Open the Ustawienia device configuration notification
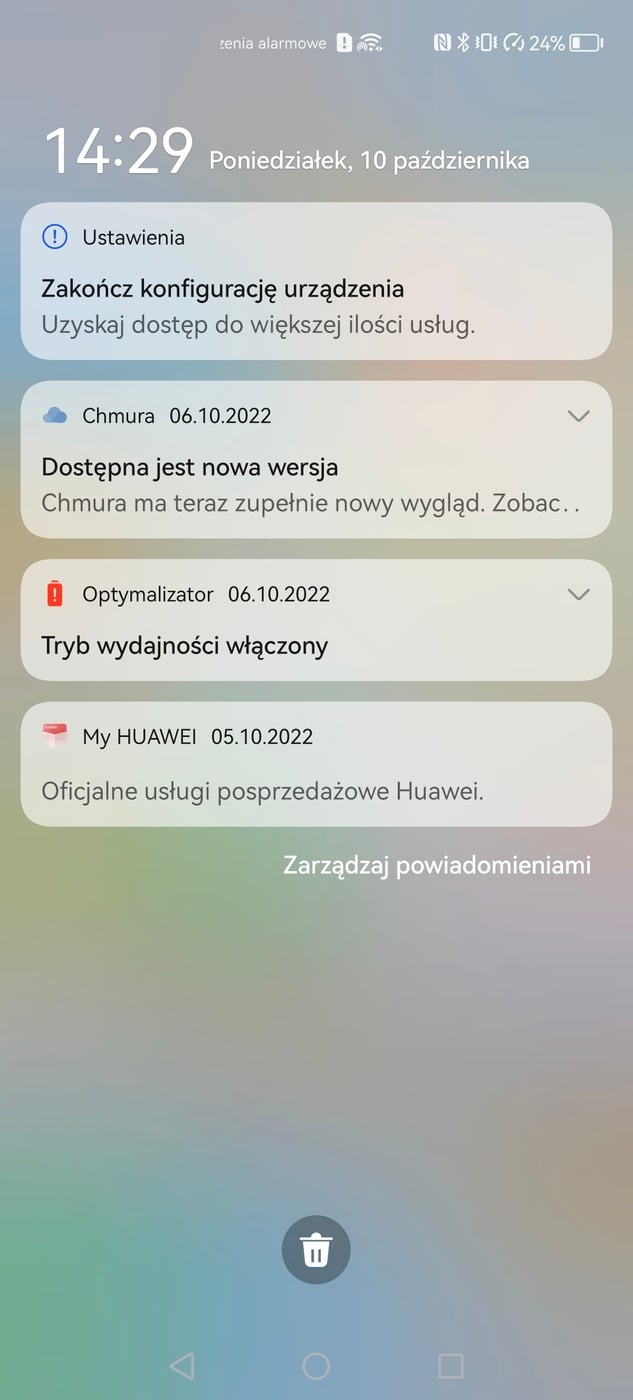Screen dimensions: 633x1400 316,290
